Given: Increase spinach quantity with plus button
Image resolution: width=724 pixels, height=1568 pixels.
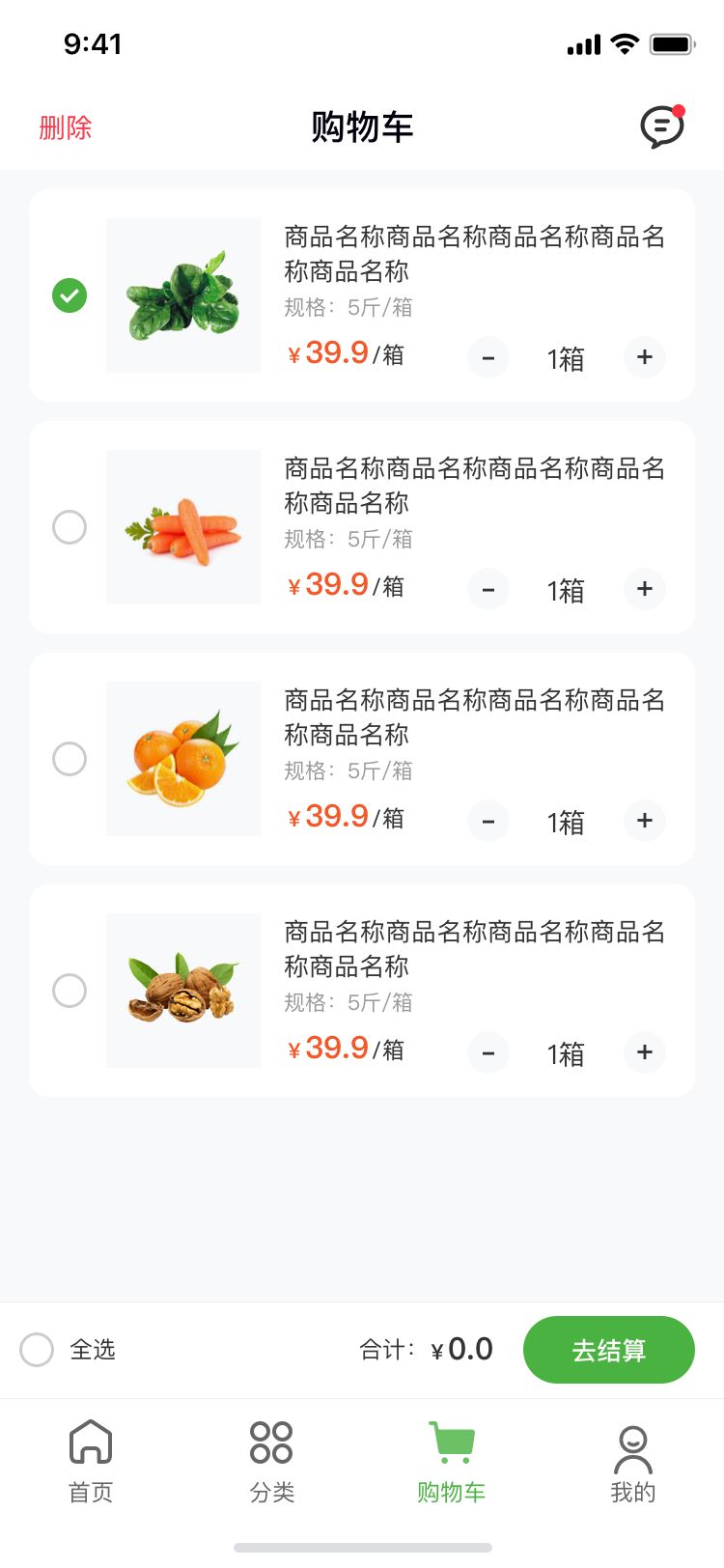Looking at the screenshot, I should pyautogui.click(x=645, y=357).
